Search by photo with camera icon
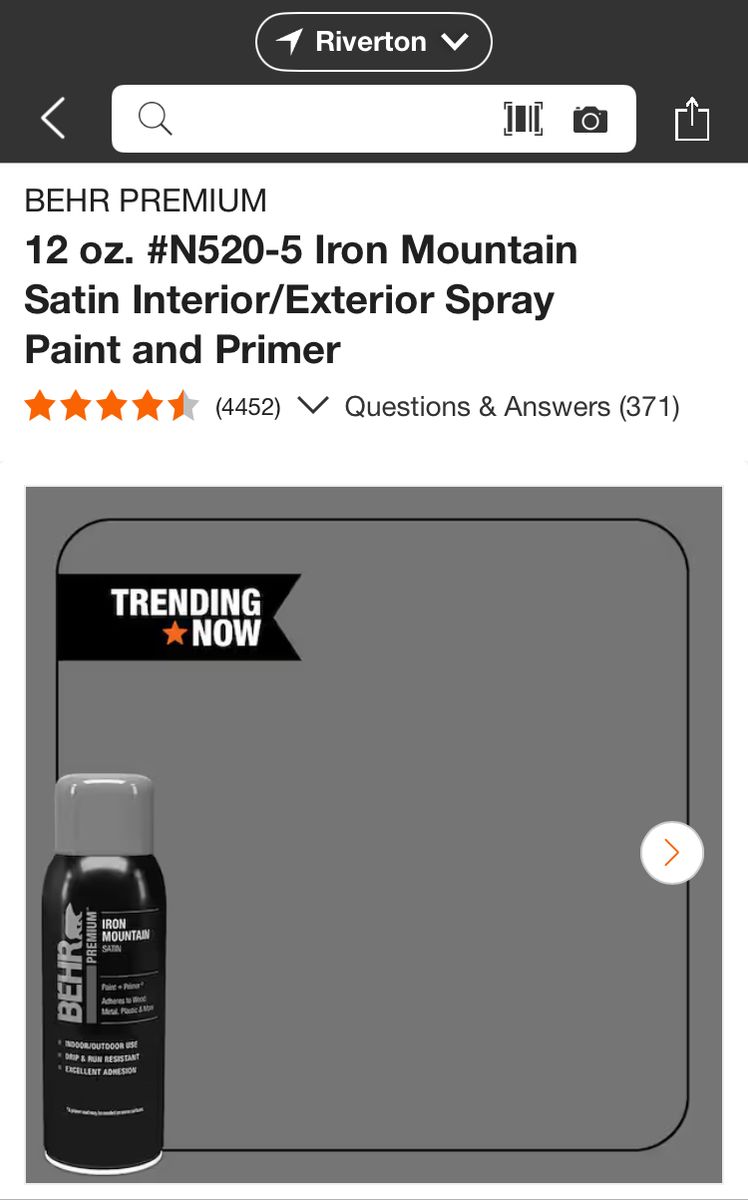Screen dimensions: 748x1200 point(590,120)
